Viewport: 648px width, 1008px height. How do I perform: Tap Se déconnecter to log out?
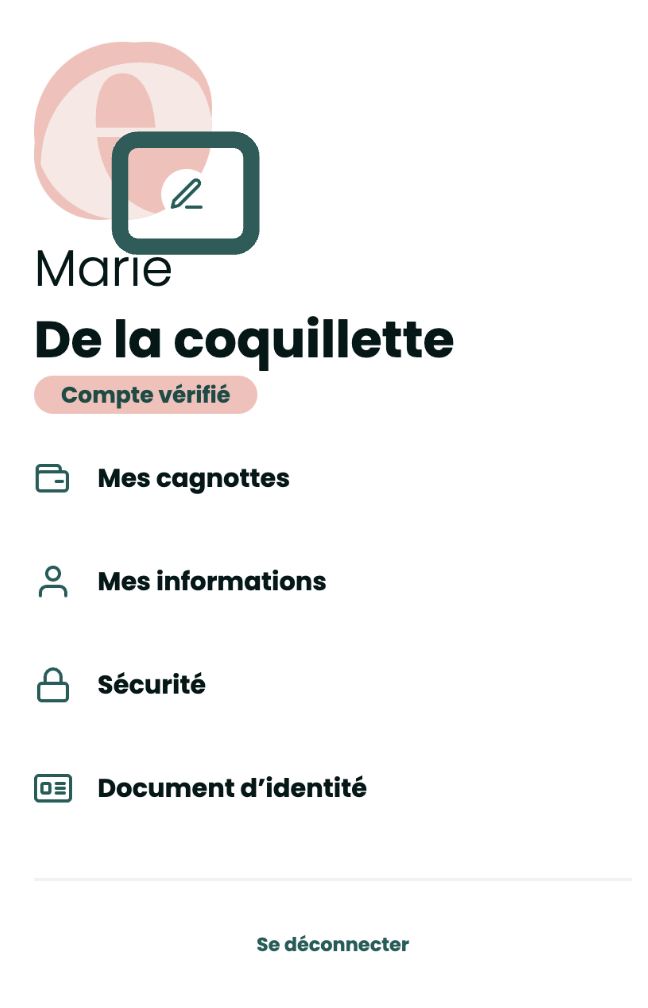click(x=332, y=944)
